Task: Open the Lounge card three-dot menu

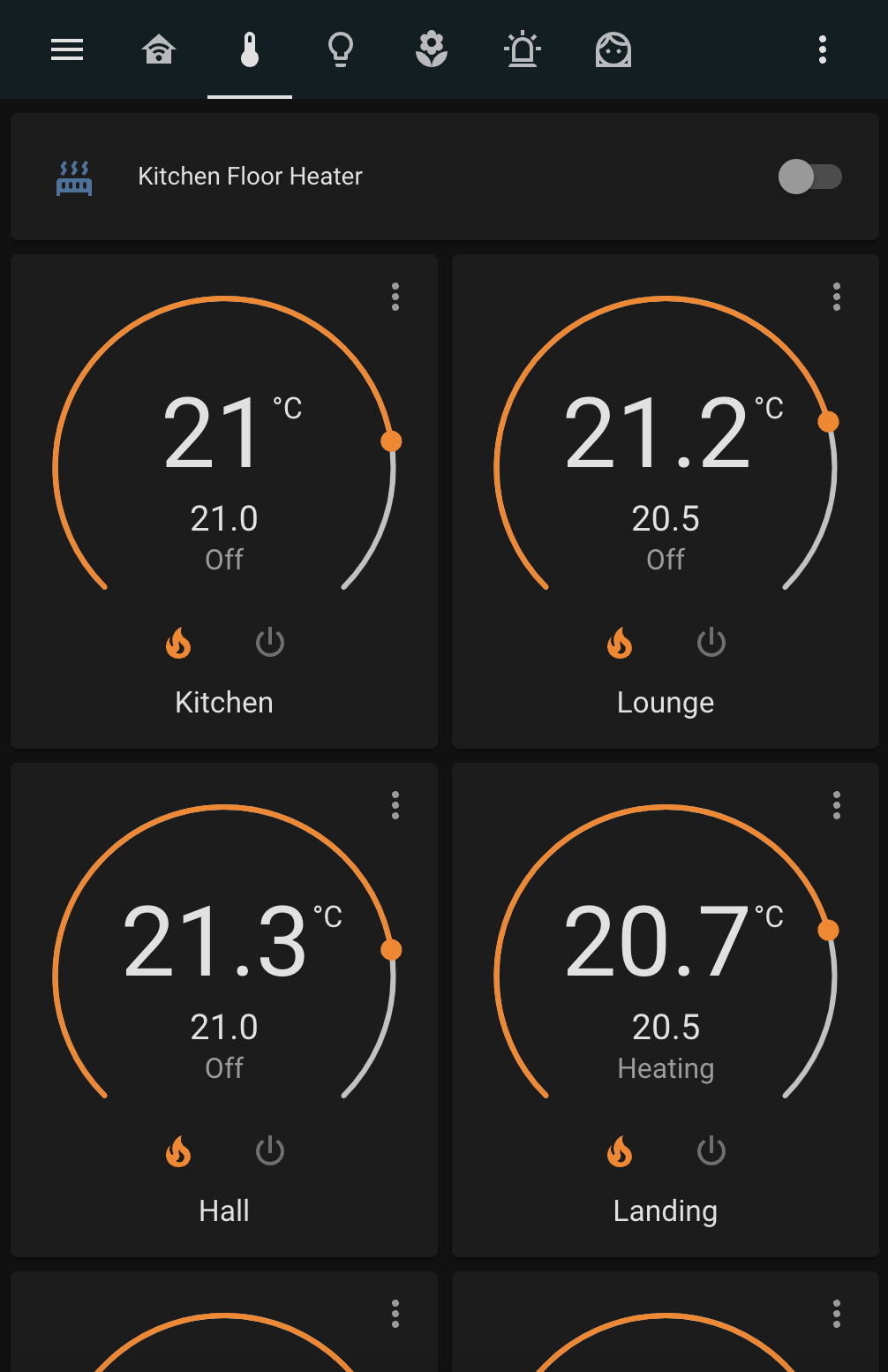Action: tap(836, 298)
